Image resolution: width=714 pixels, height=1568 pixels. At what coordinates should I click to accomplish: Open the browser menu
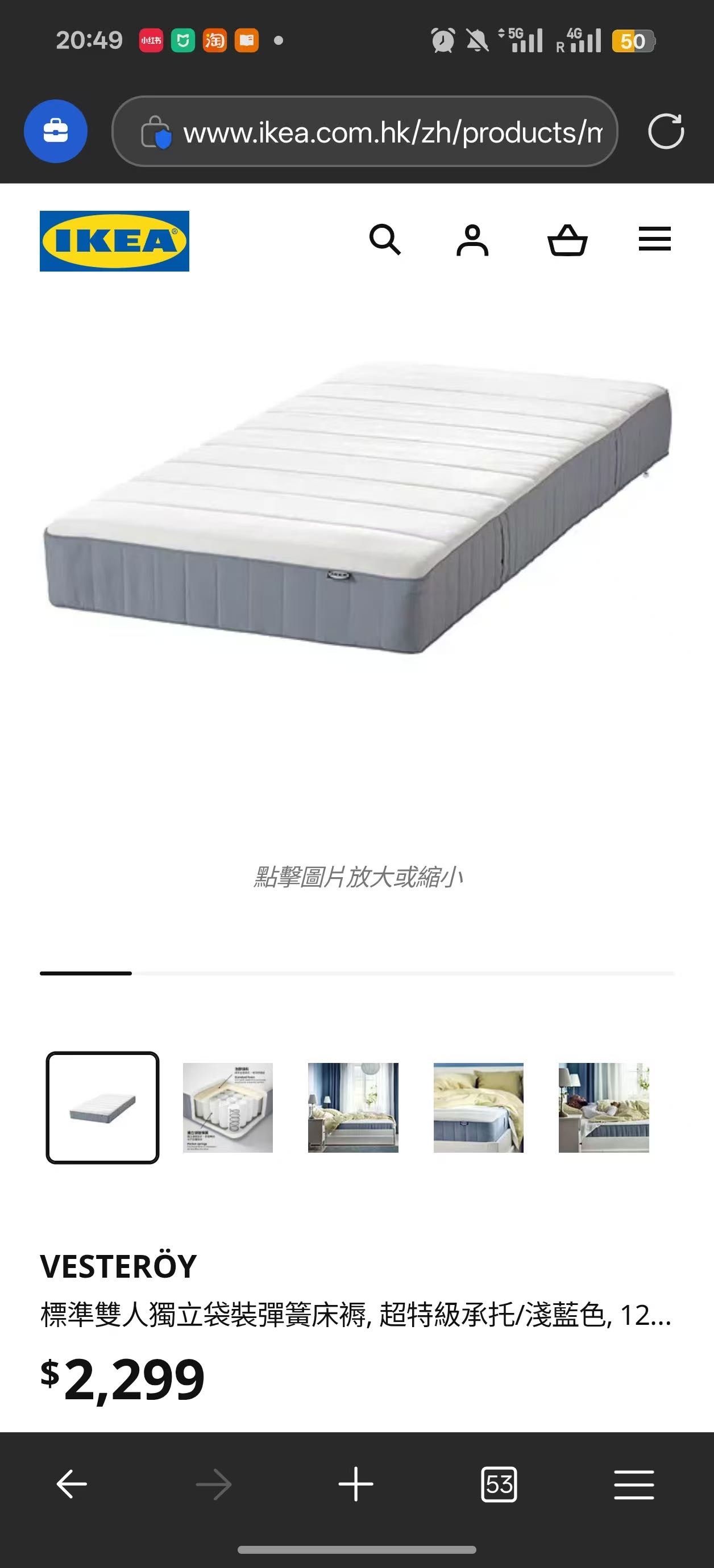point(634,1484)
